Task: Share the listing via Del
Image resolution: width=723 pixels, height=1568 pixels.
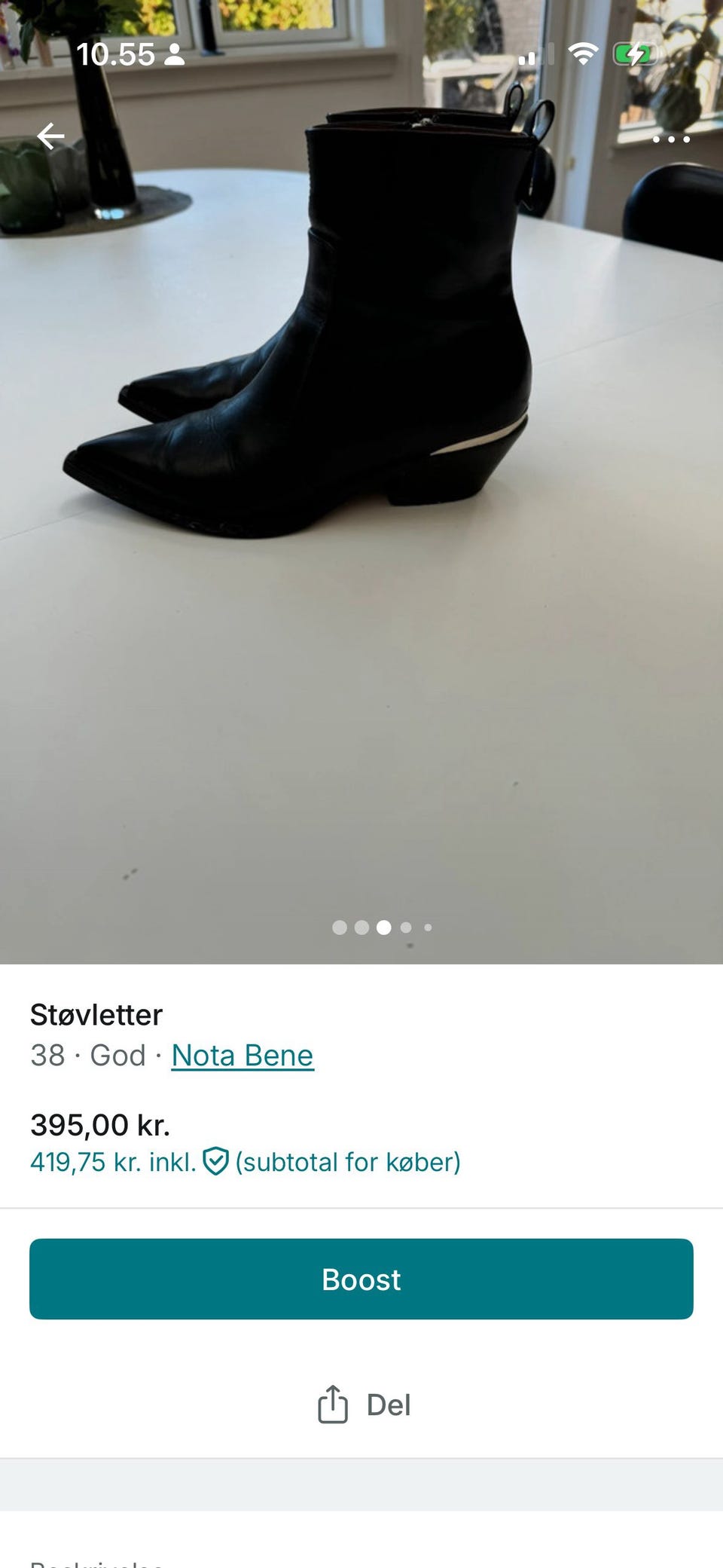Action: coord(364,1405)
